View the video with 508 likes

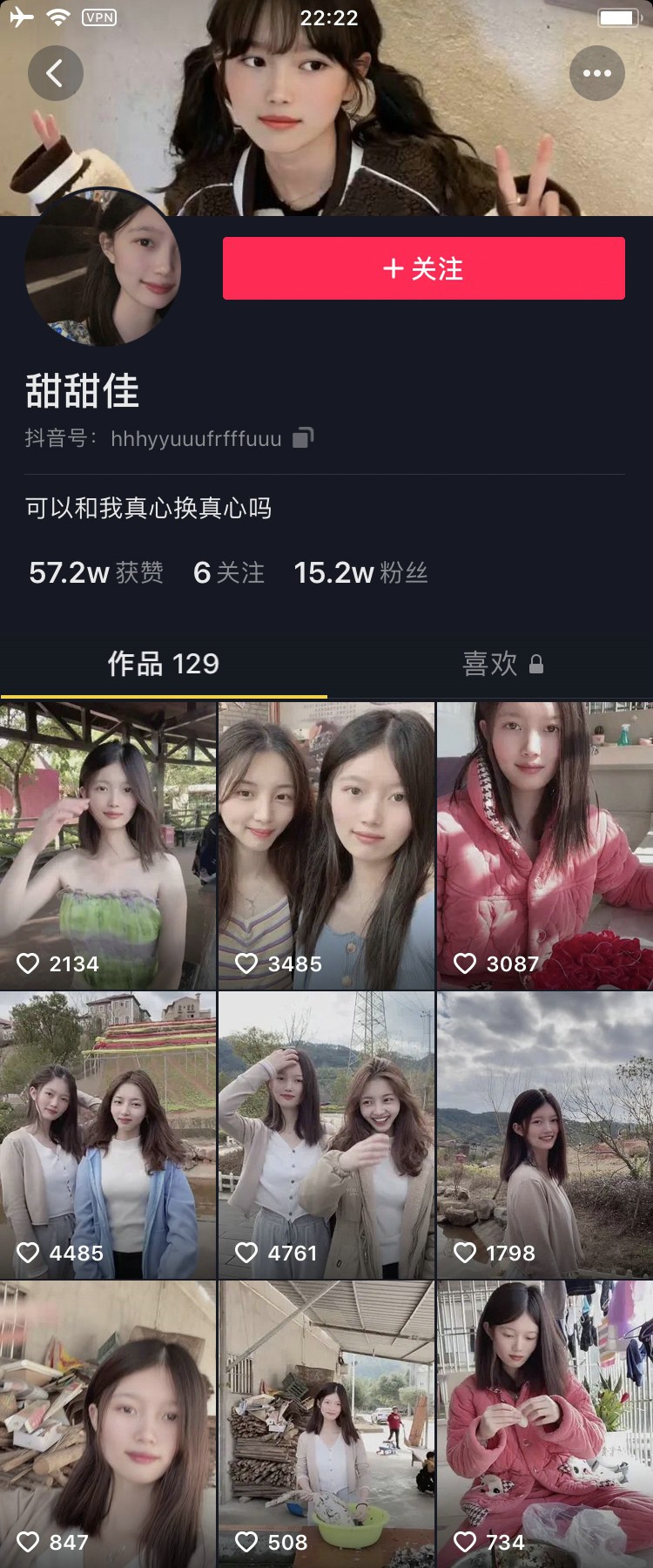pos(326,1423)
